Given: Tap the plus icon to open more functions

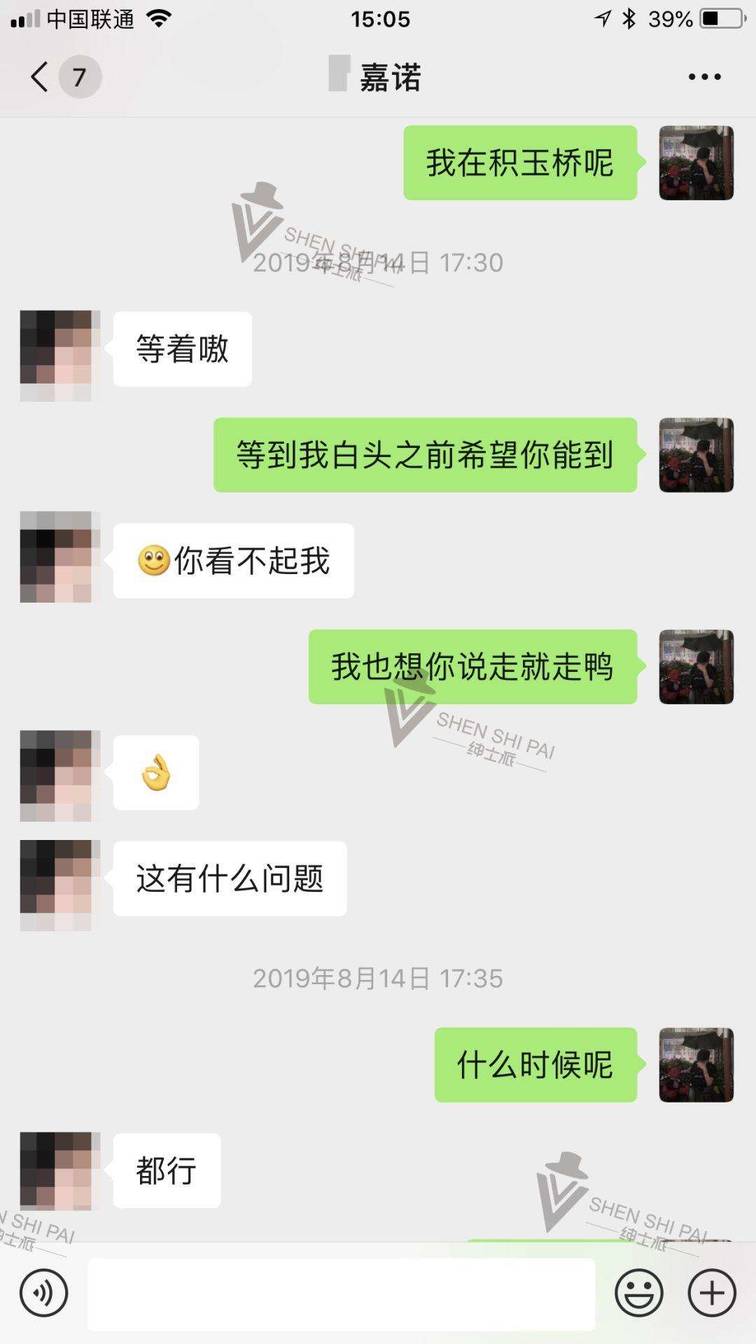Looking at the screenshot, I should click(x=711, y=1292).
